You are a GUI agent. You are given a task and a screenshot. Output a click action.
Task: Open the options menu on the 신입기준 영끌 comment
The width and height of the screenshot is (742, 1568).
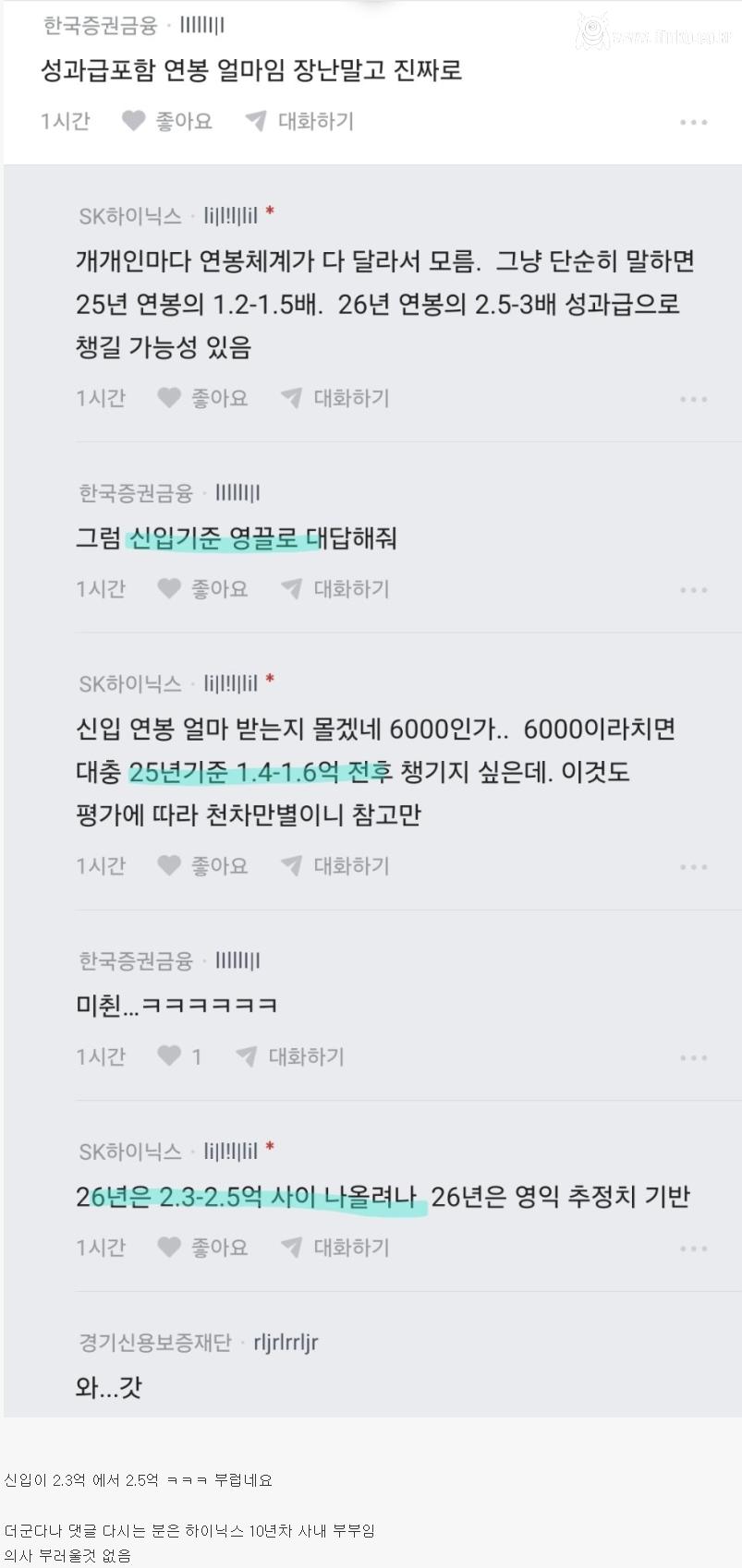pyautogui.click(x=692, y=588)
